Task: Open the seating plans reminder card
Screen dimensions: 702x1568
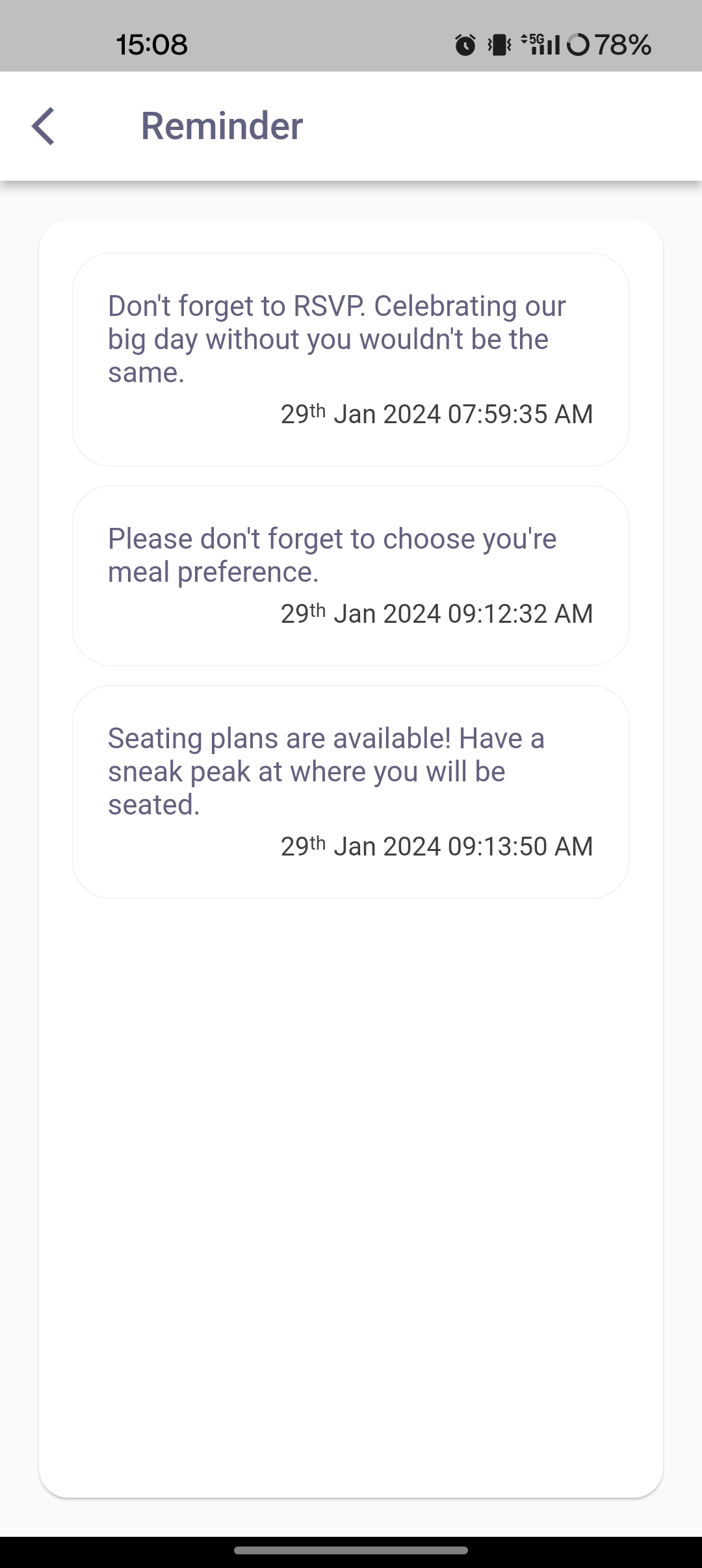Action: coord(351,792)
